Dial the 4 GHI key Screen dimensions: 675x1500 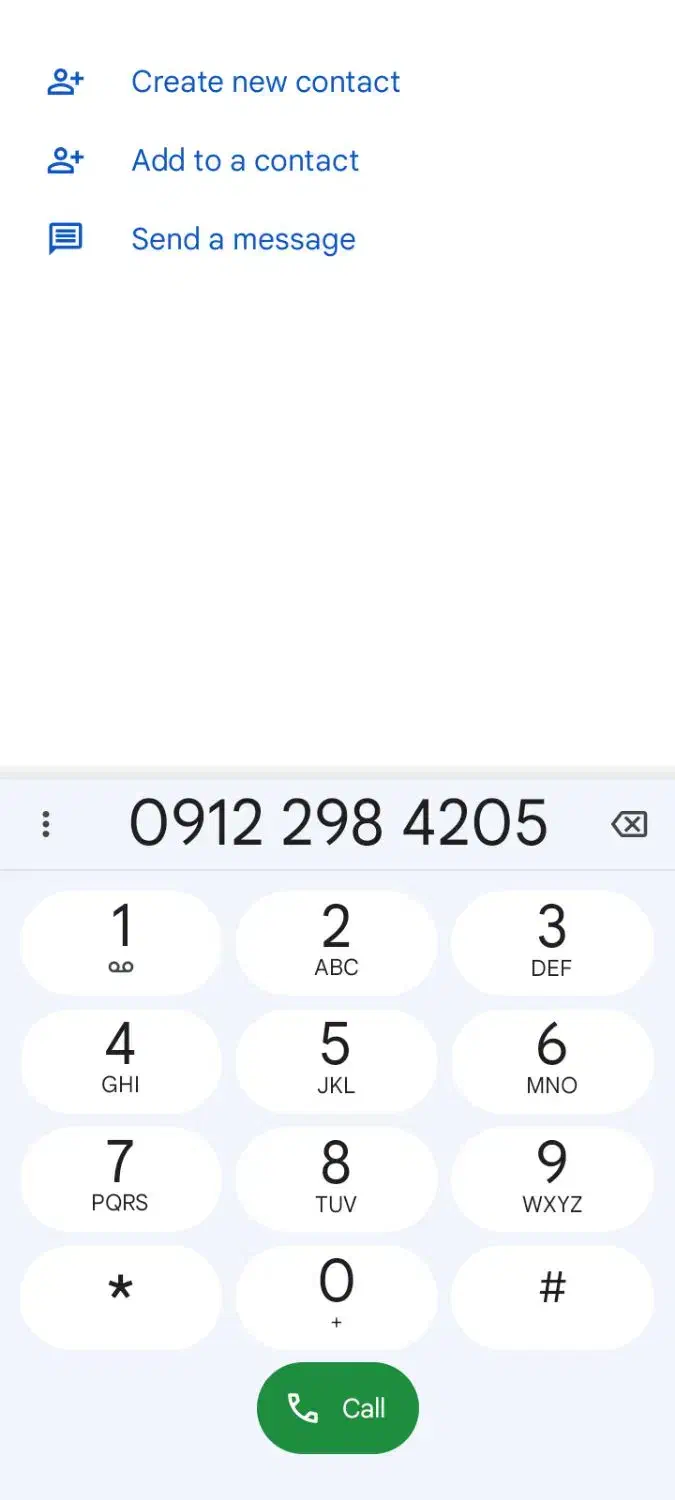pos(120,1060)
